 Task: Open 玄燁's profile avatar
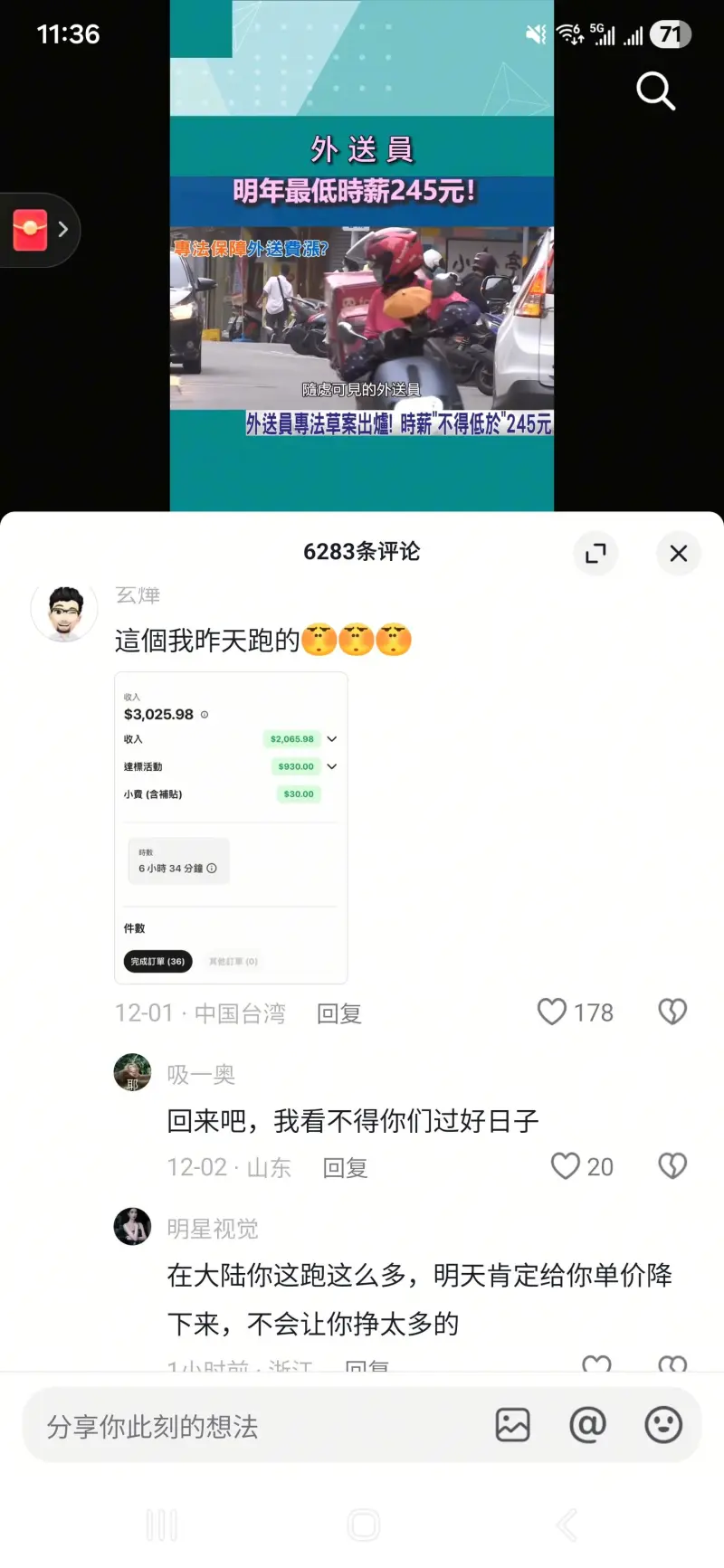(63, 612)
